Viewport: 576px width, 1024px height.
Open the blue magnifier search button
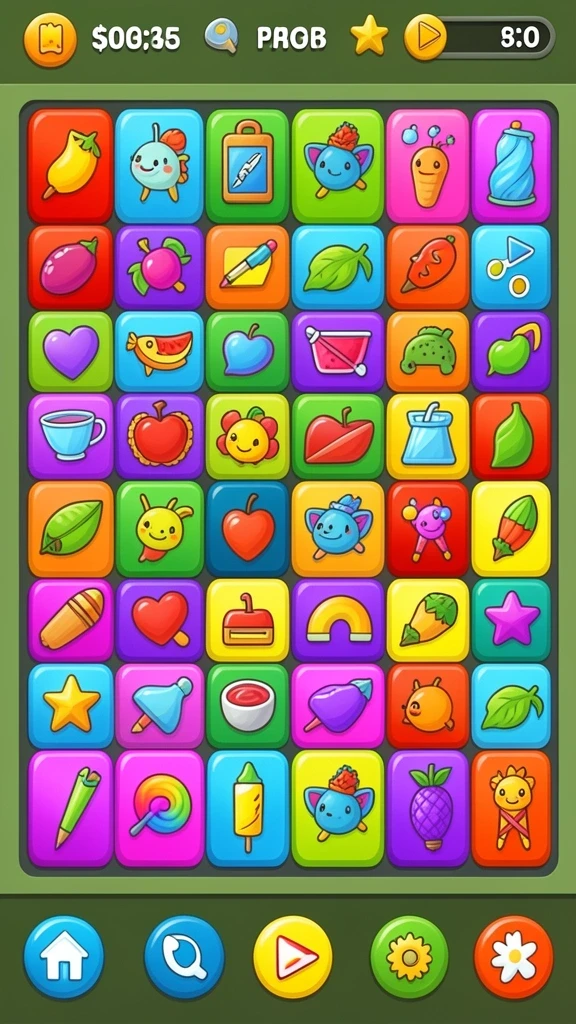coord(184,957)
